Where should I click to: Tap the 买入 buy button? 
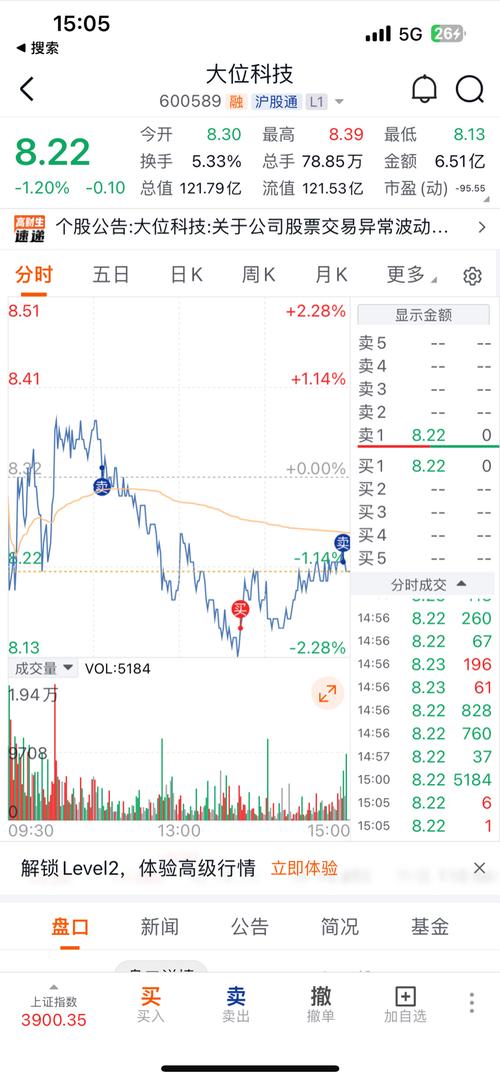click(150, 1004)
